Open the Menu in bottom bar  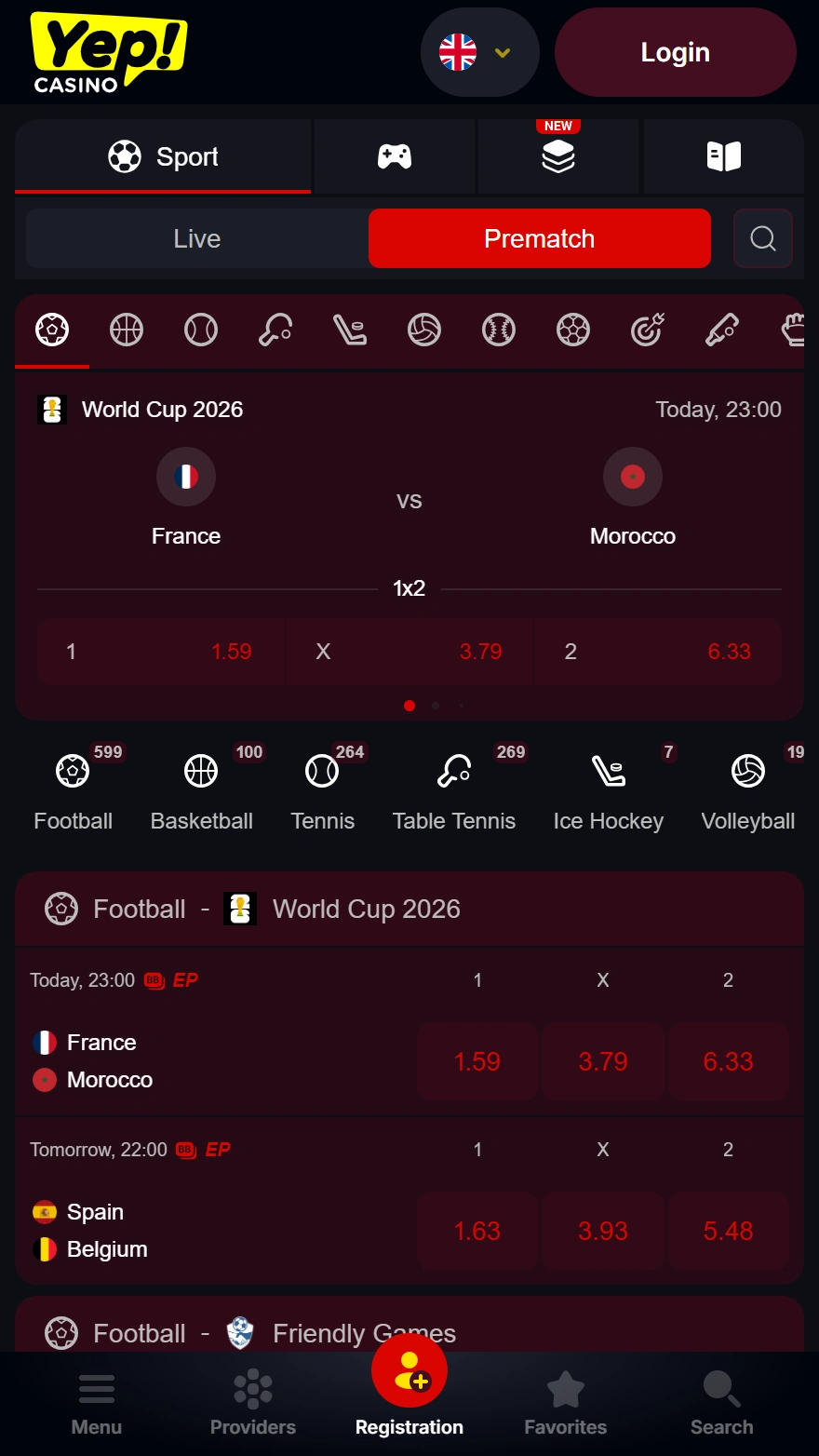(97, 1404)
